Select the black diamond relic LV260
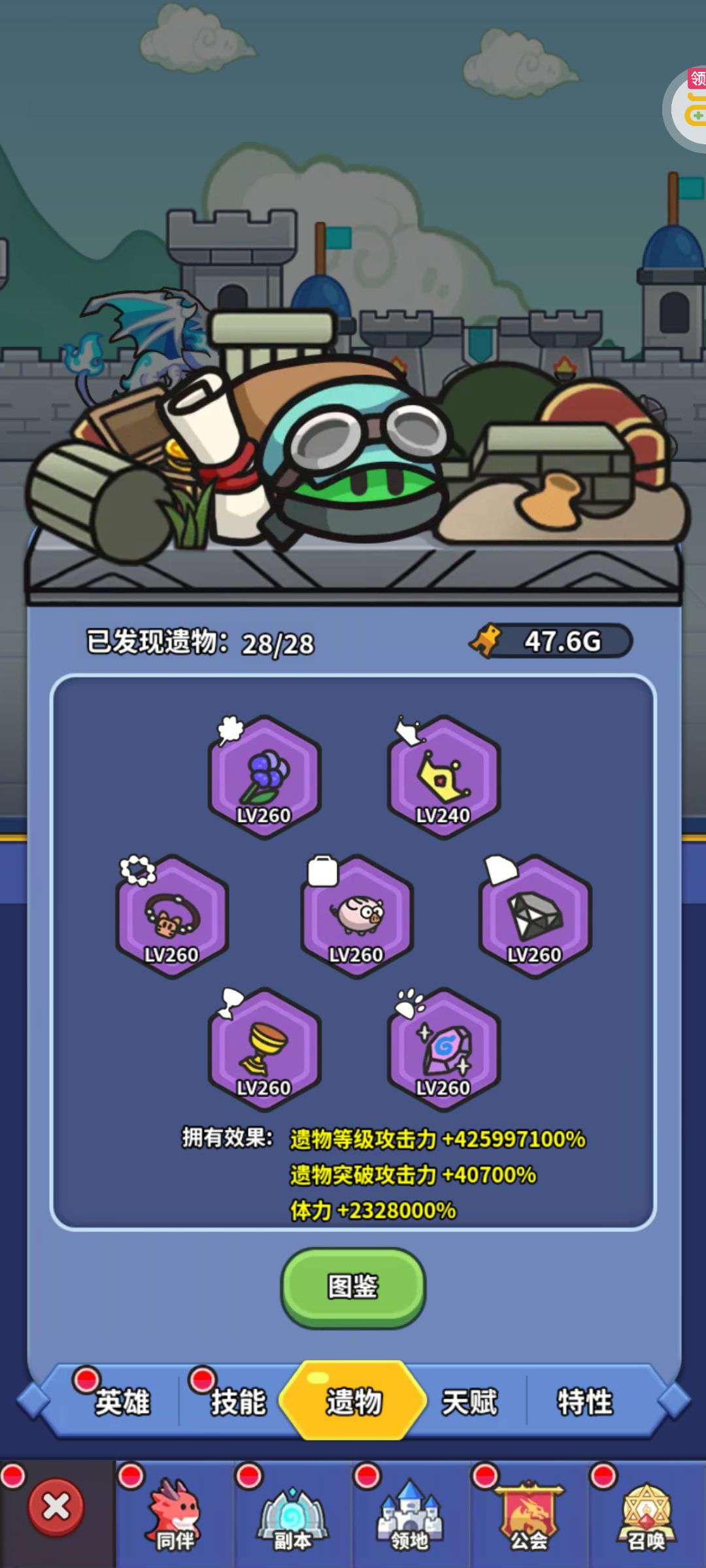Screen dimensions: 706x1568 535,916
